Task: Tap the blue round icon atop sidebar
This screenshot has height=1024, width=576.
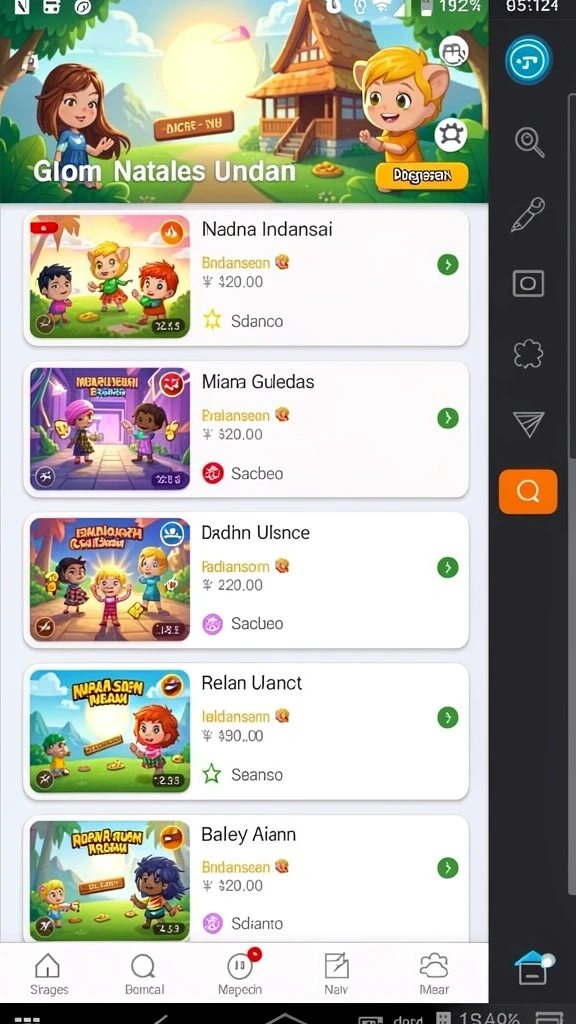Action: [x=528, y=60]
